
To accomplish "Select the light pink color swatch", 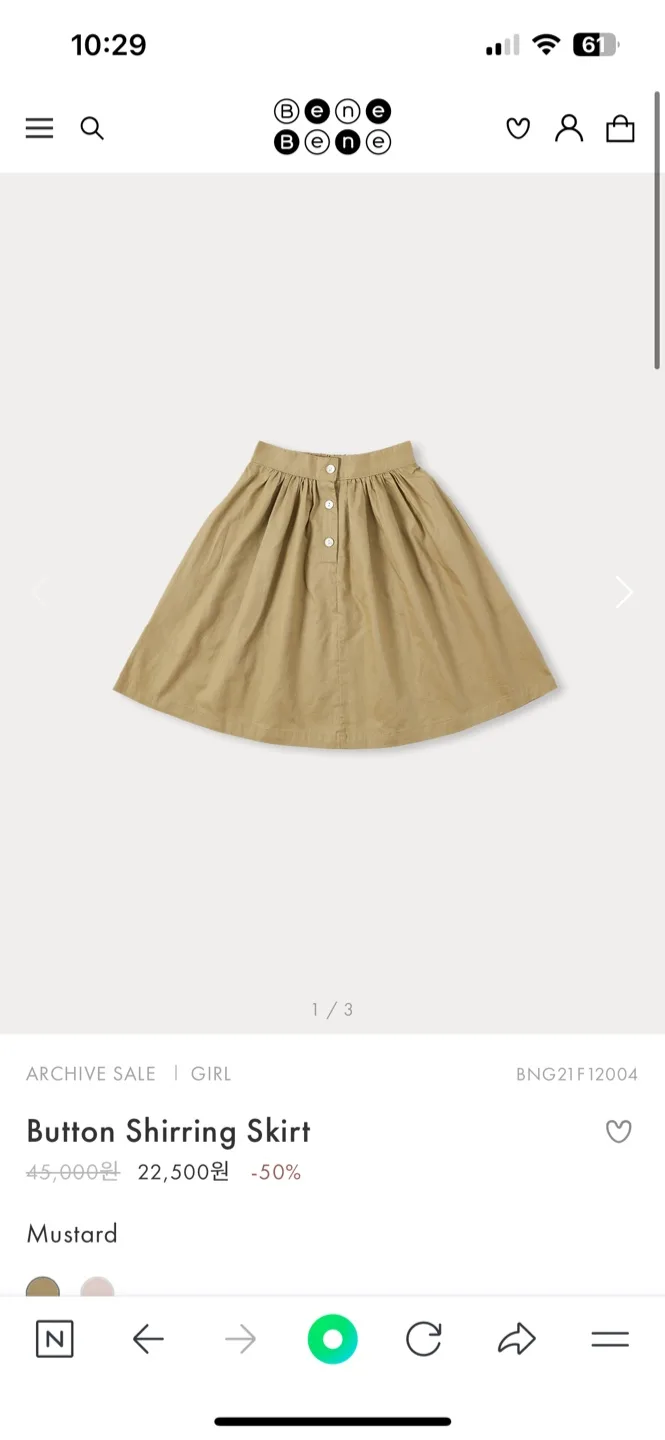I will pyautogui.click(x=97, y=1287).
